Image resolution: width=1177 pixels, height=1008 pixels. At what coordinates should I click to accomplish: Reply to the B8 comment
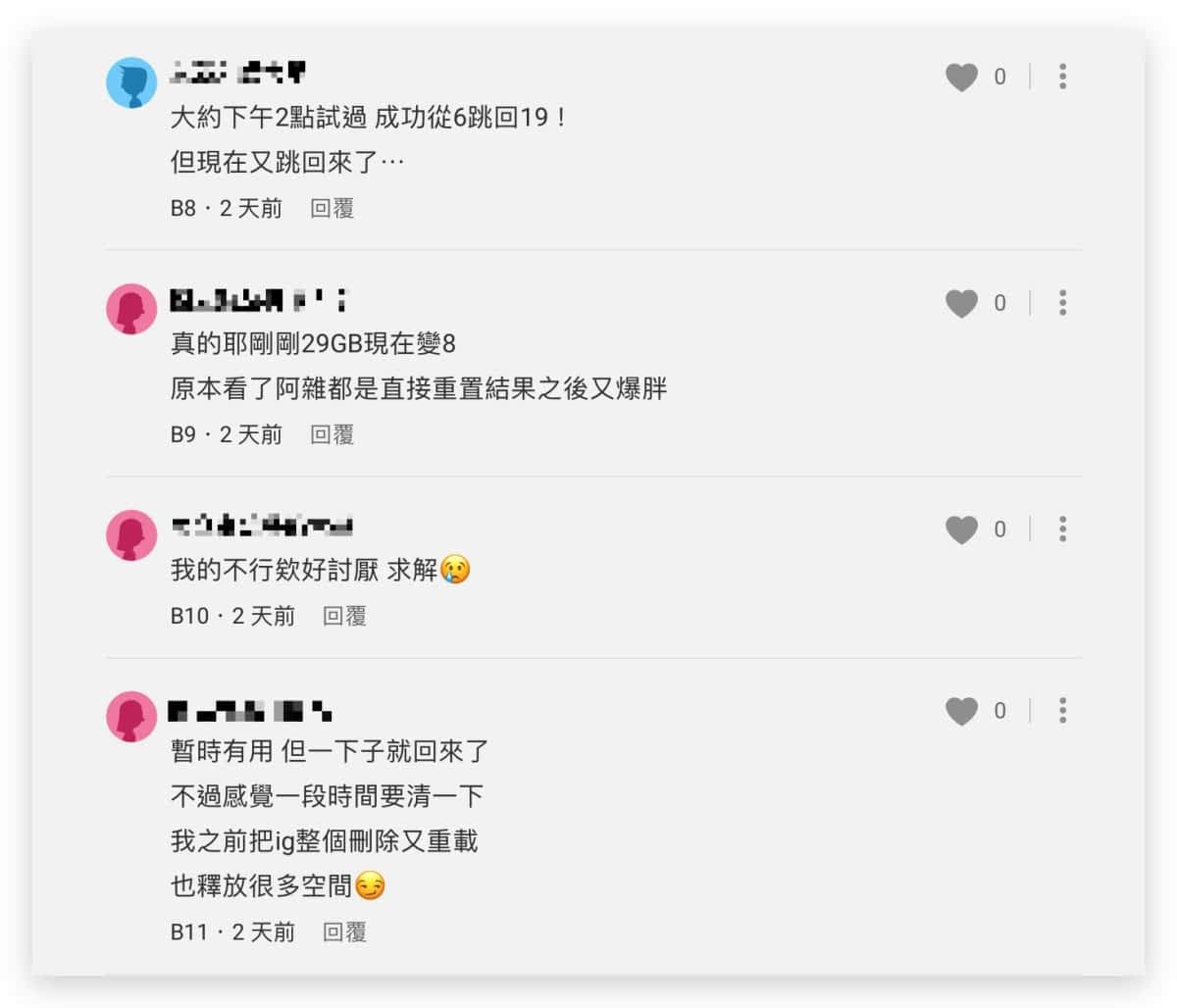pyautogui.click(x=332, y=208)
